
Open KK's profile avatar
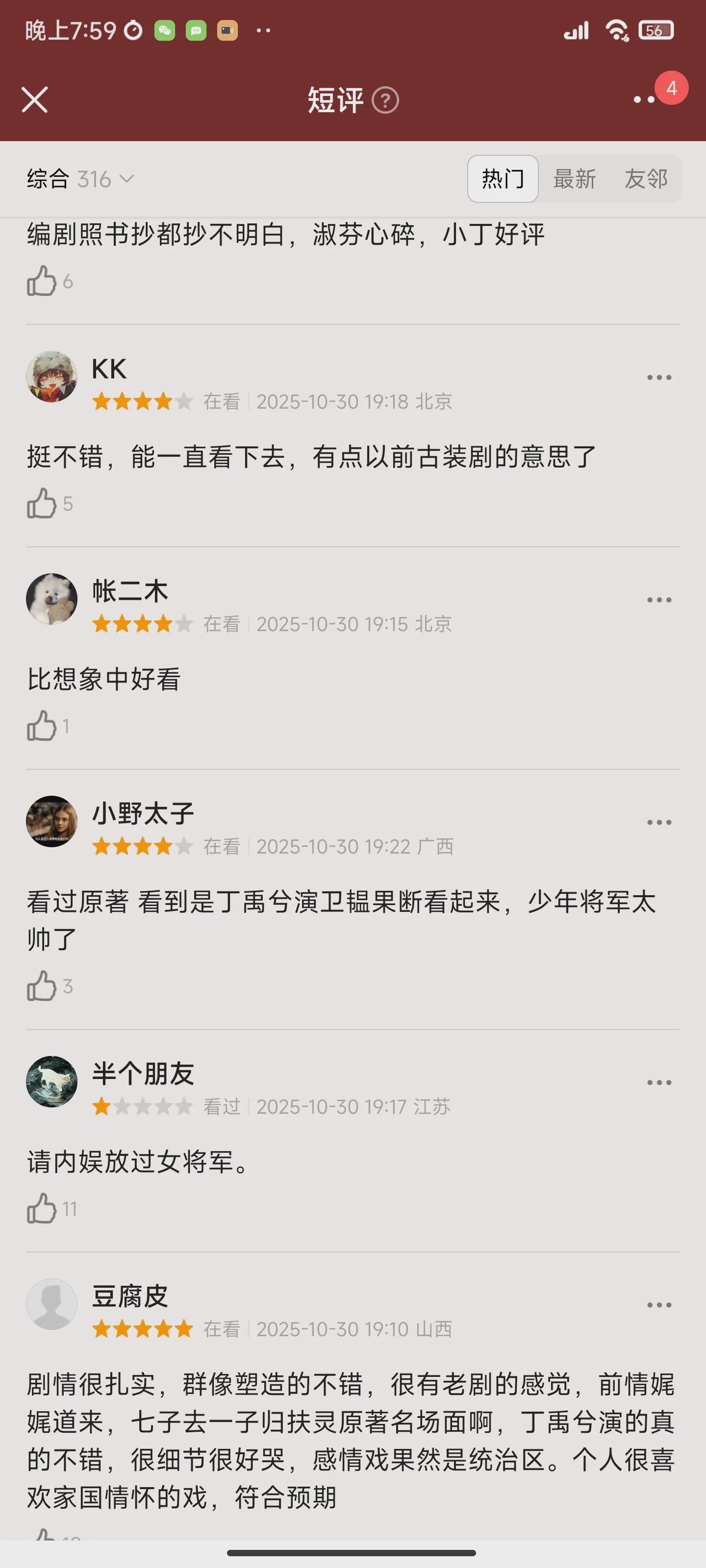(52, 377)
